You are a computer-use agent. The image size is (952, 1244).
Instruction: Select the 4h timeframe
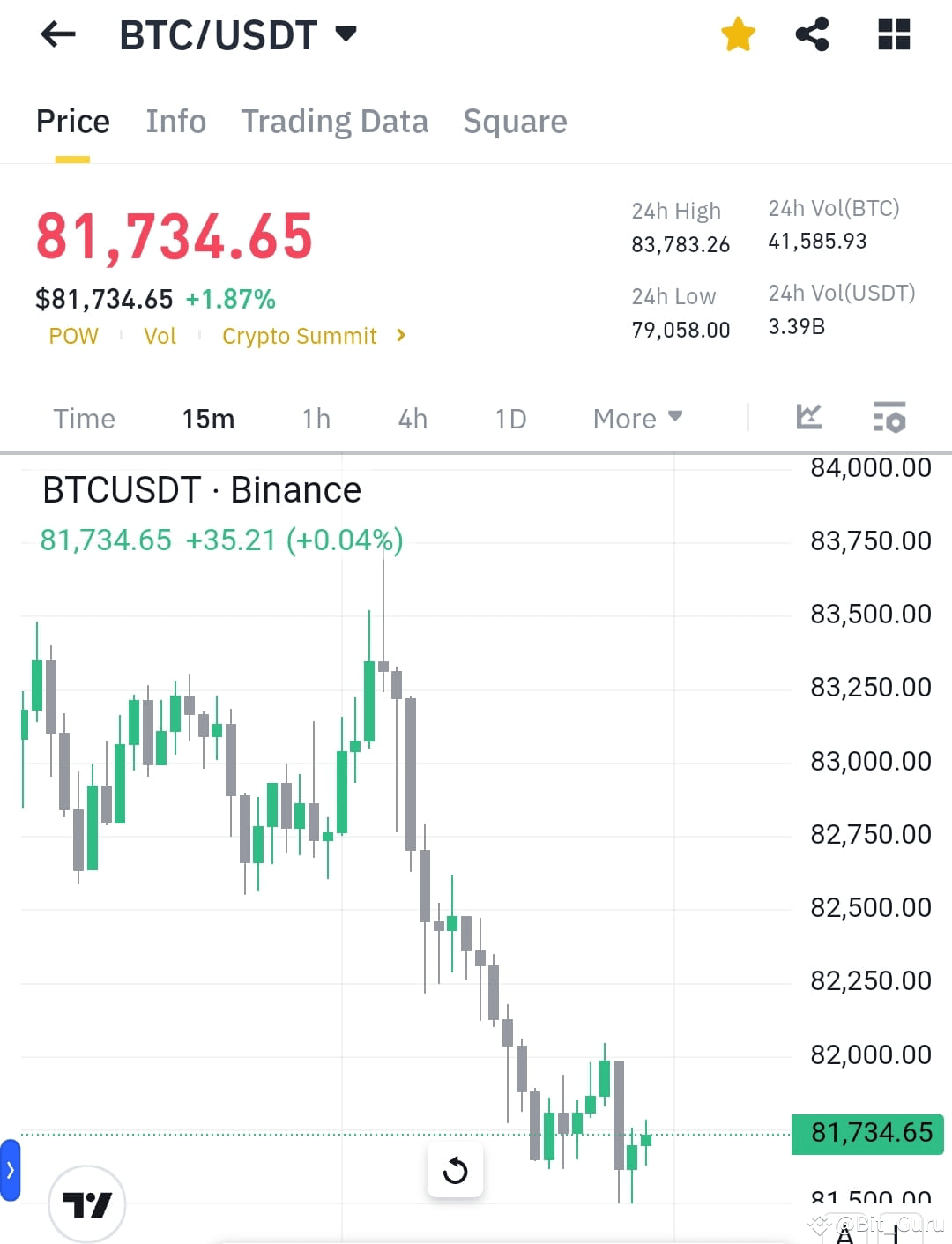[x=412, y=418]
